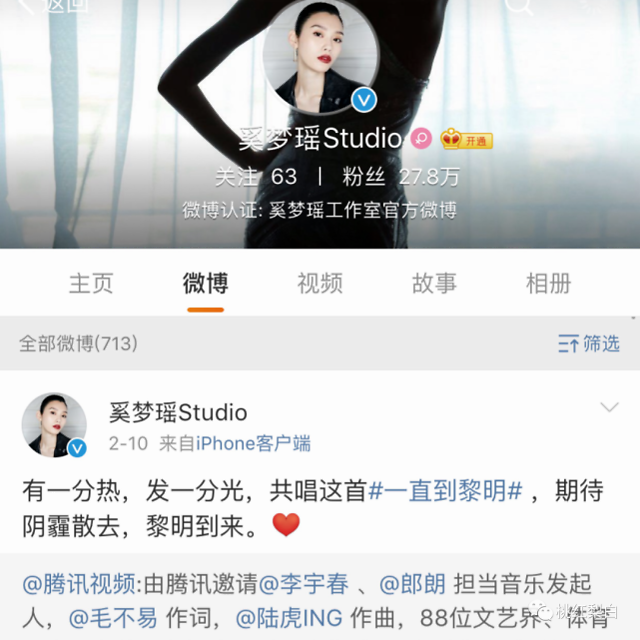This screenshot has height=640, width=640.
Task: Tap the post author's small avatar
Action: (54, 425)
